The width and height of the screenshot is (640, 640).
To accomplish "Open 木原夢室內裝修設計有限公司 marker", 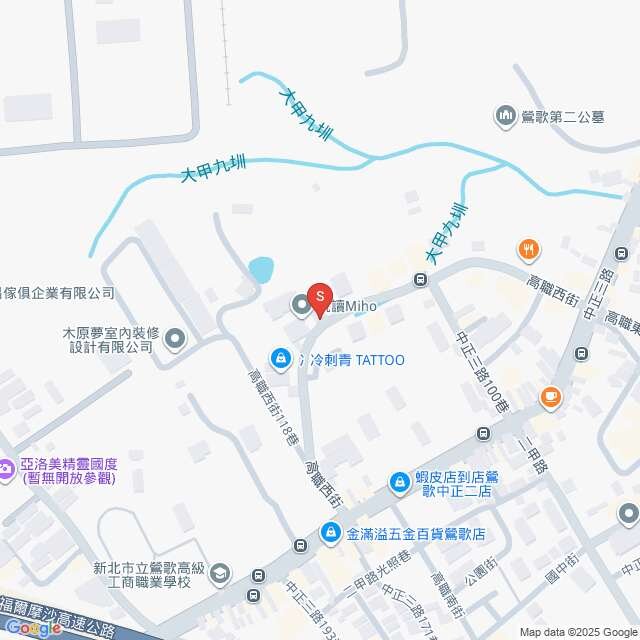I will 176,339.
